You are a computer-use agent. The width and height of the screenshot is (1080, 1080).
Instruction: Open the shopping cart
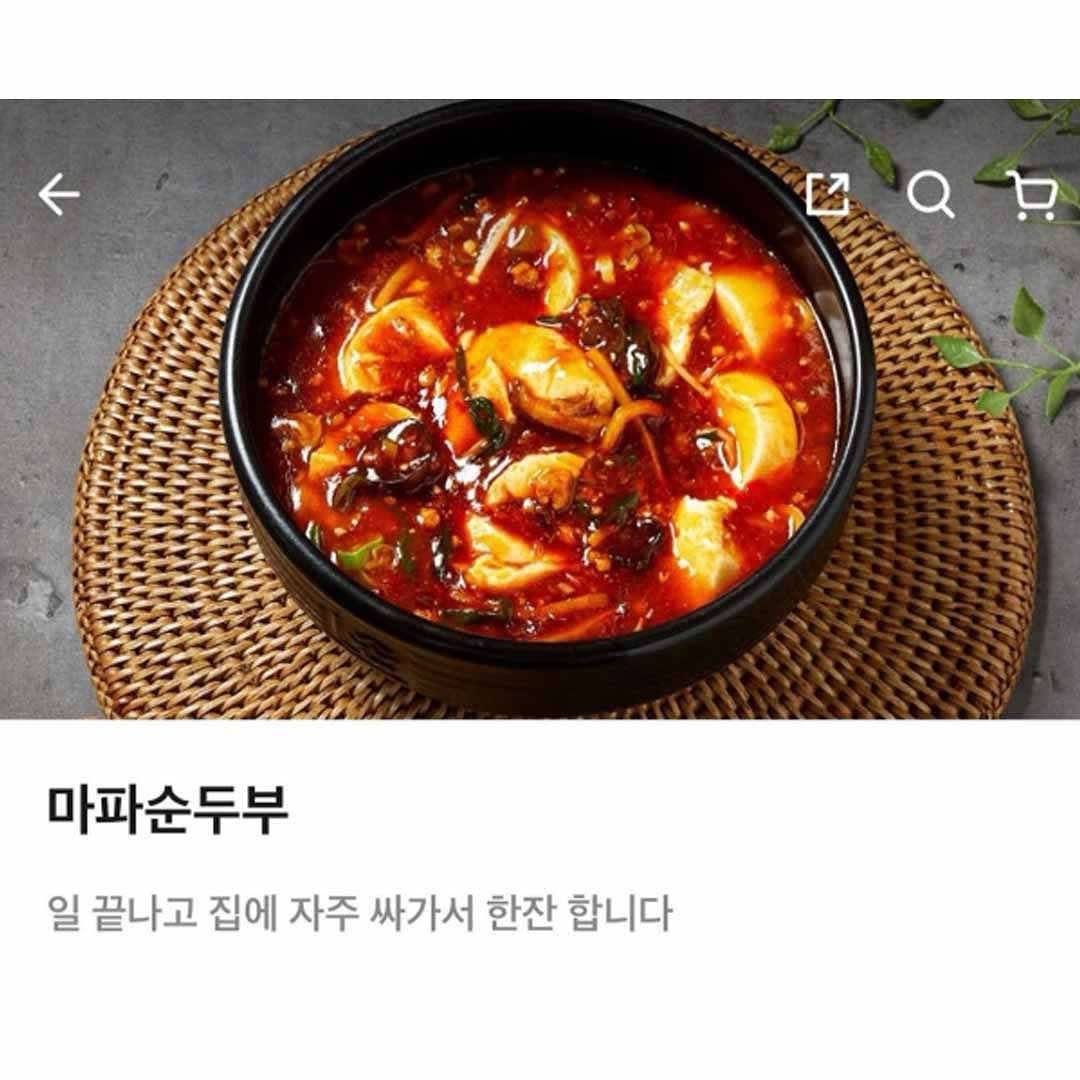tap(1031, 196)
